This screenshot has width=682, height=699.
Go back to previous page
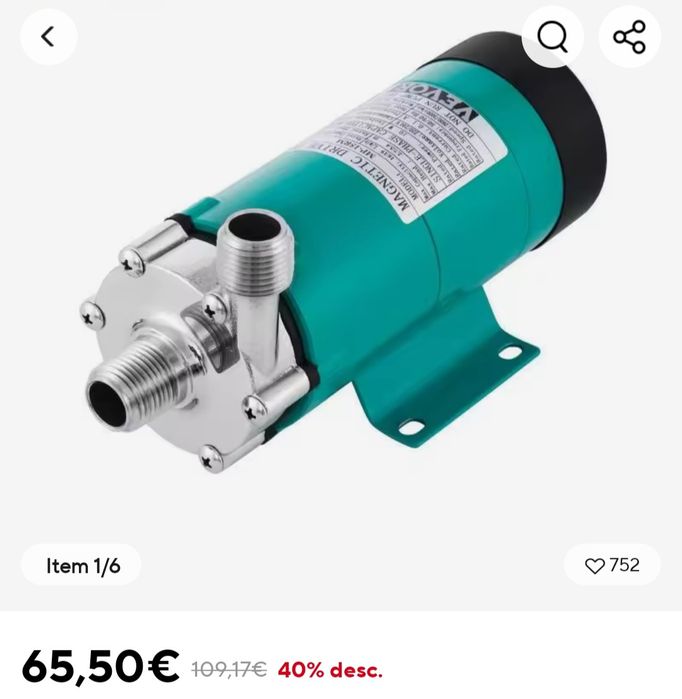pos(47,37)
